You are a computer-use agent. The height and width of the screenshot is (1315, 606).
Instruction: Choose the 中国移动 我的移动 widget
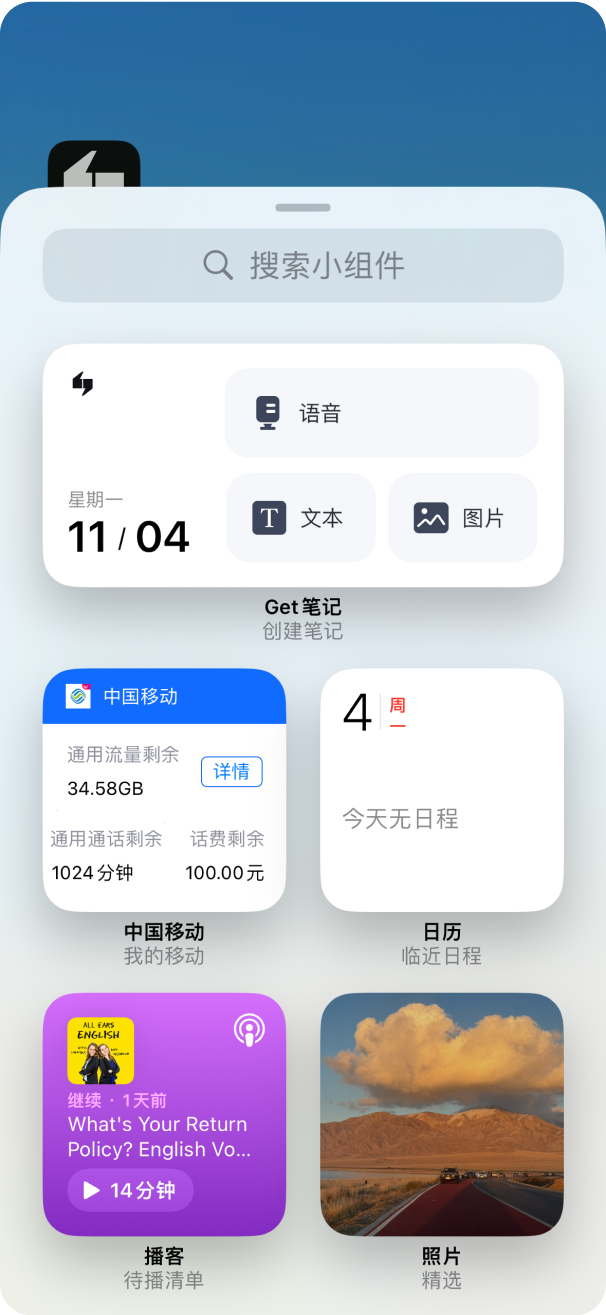164,790
